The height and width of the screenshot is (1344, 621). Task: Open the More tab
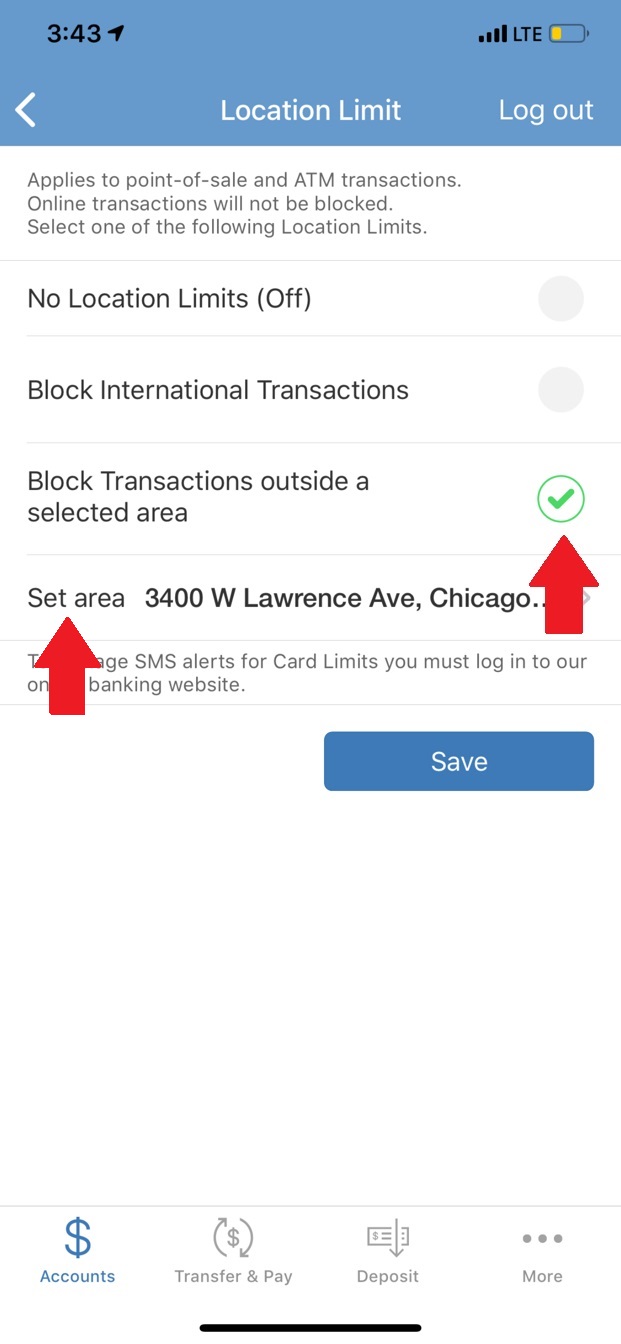[542, 1250]
